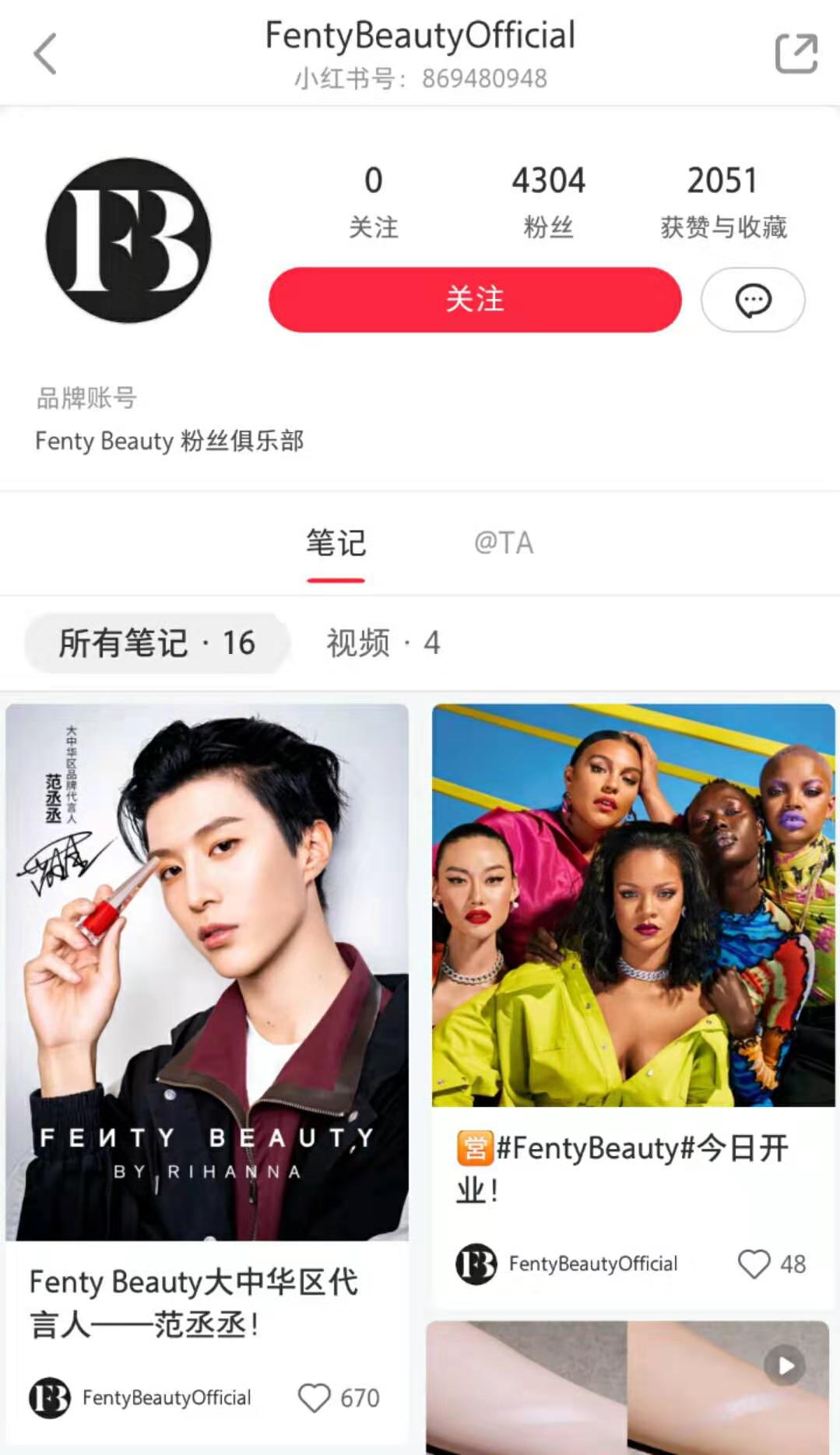Select the 所有笔记 · 16 filter
Screen dimensions: 840x1455
(x=157, y=643)
